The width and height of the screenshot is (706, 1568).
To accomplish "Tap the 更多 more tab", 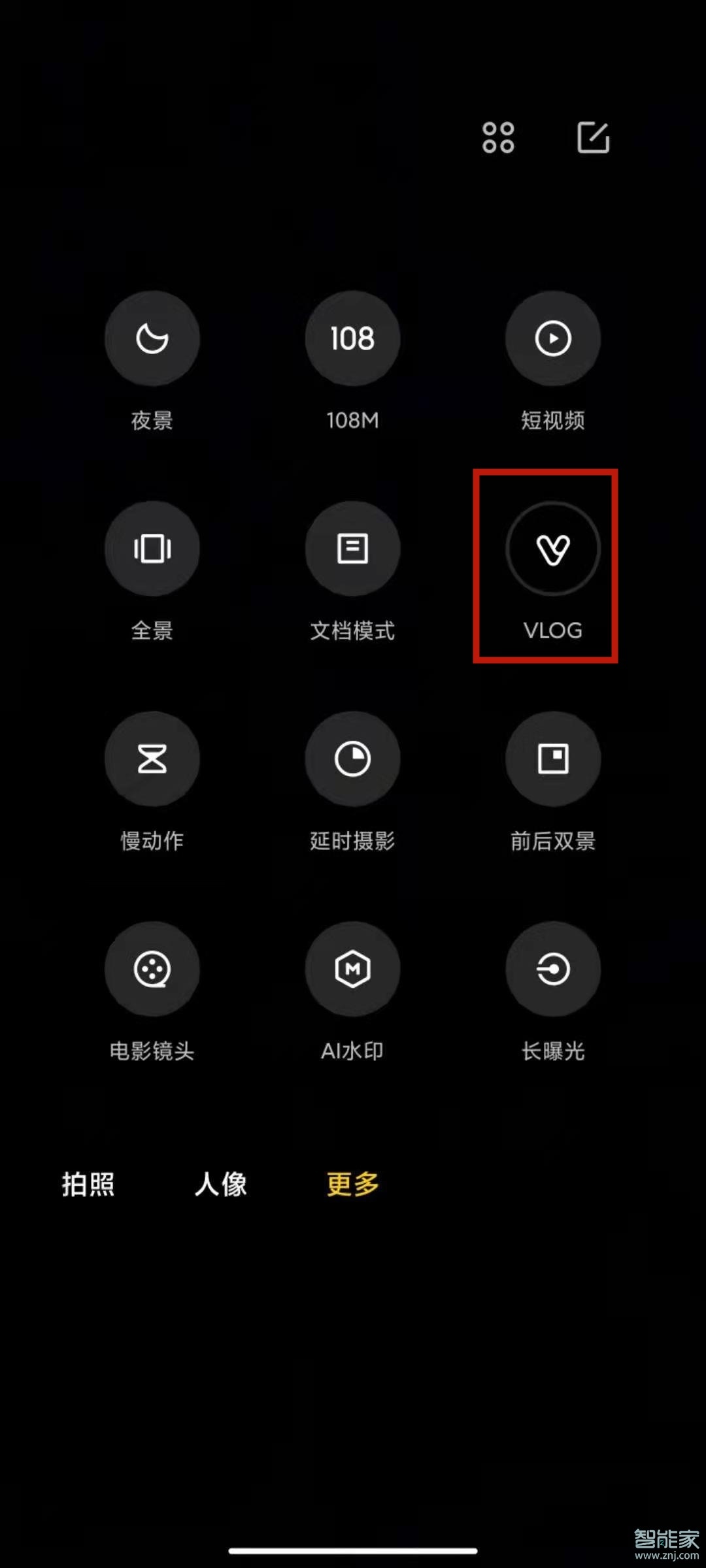I will click(x=353, y=1184).
